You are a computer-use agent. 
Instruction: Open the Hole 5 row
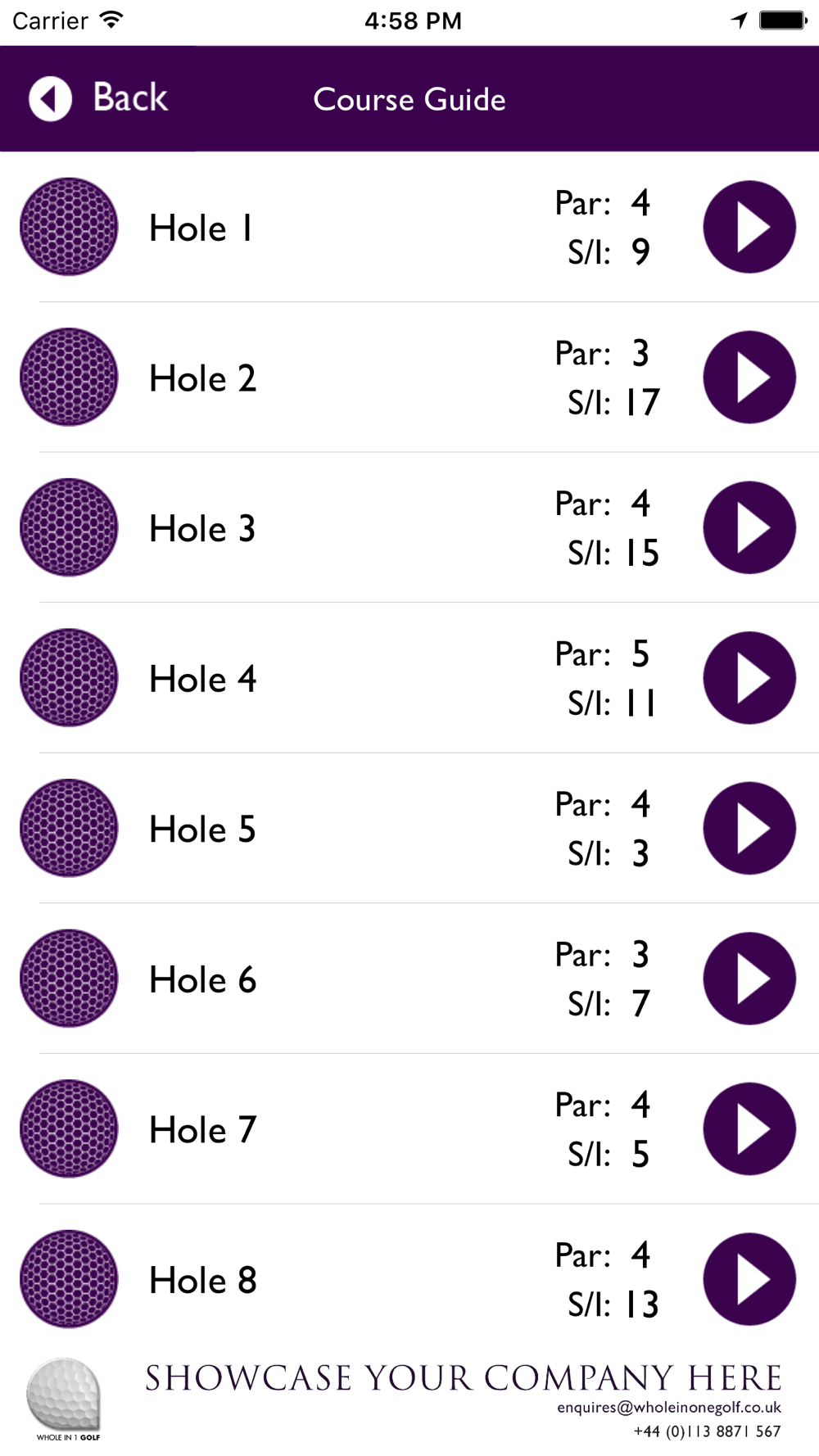pos(409,828)
